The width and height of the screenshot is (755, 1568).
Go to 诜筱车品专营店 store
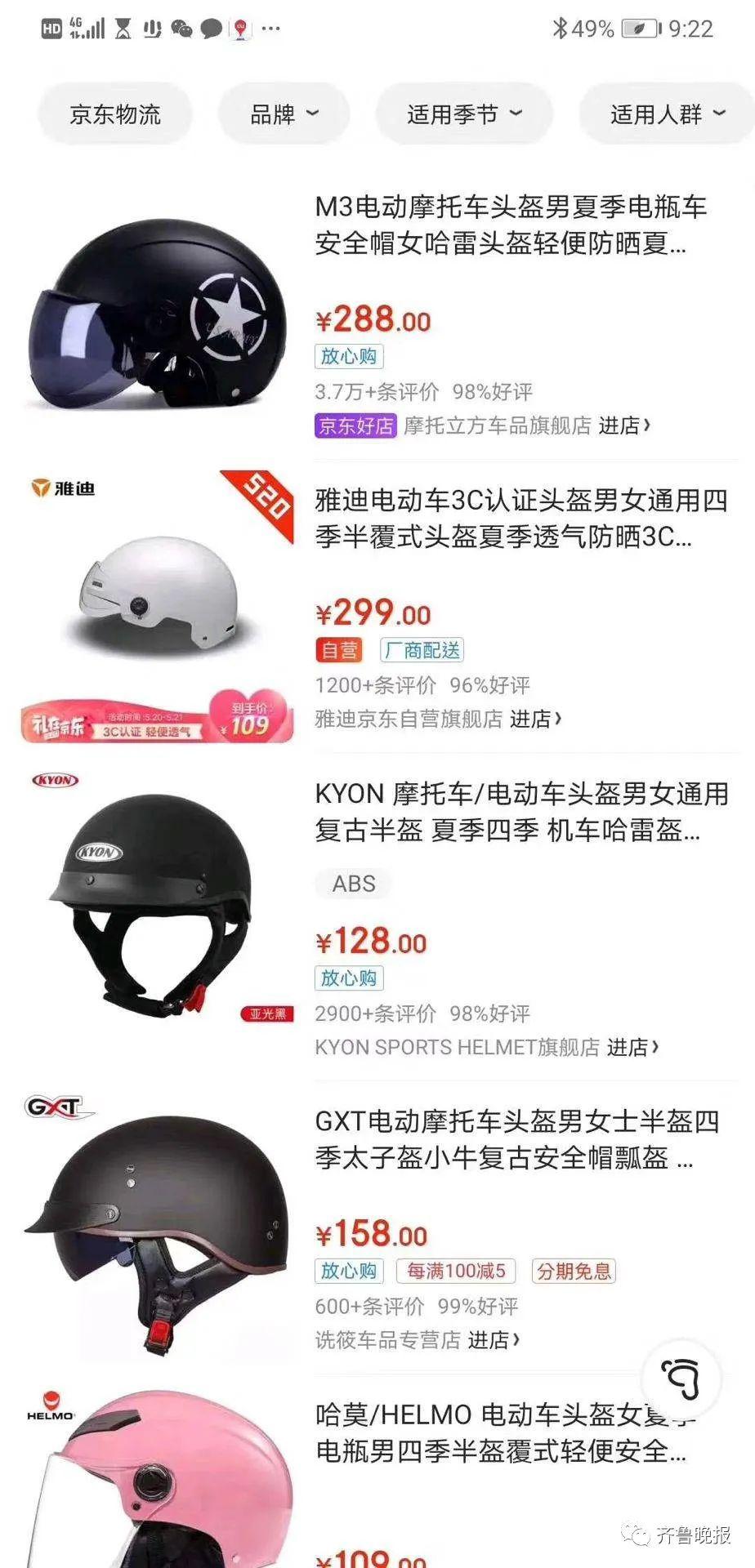pyautogui.click(x=418, y=1340)
